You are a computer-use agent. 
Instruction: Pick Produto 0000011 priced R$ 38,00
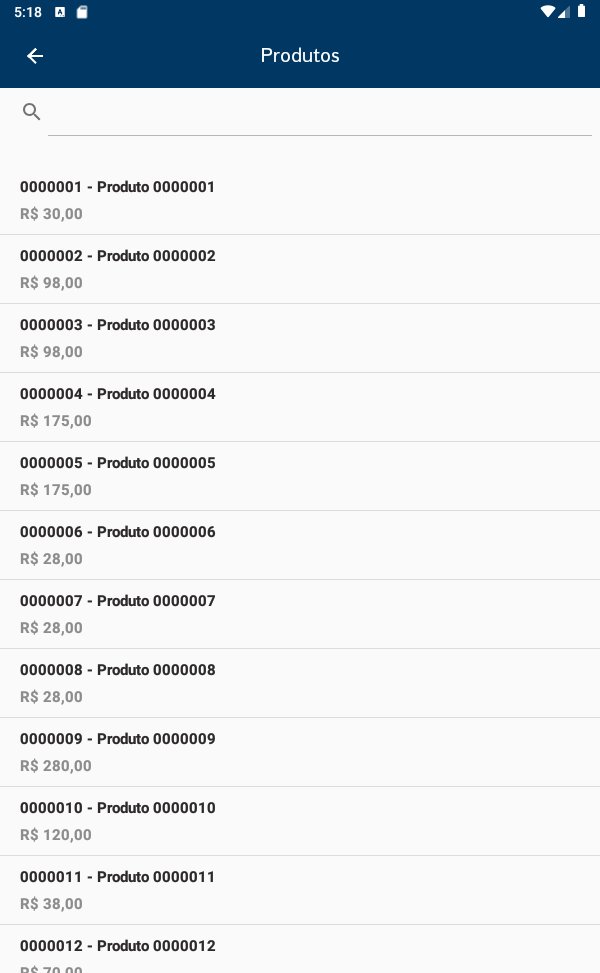click(x=300, y=890)
